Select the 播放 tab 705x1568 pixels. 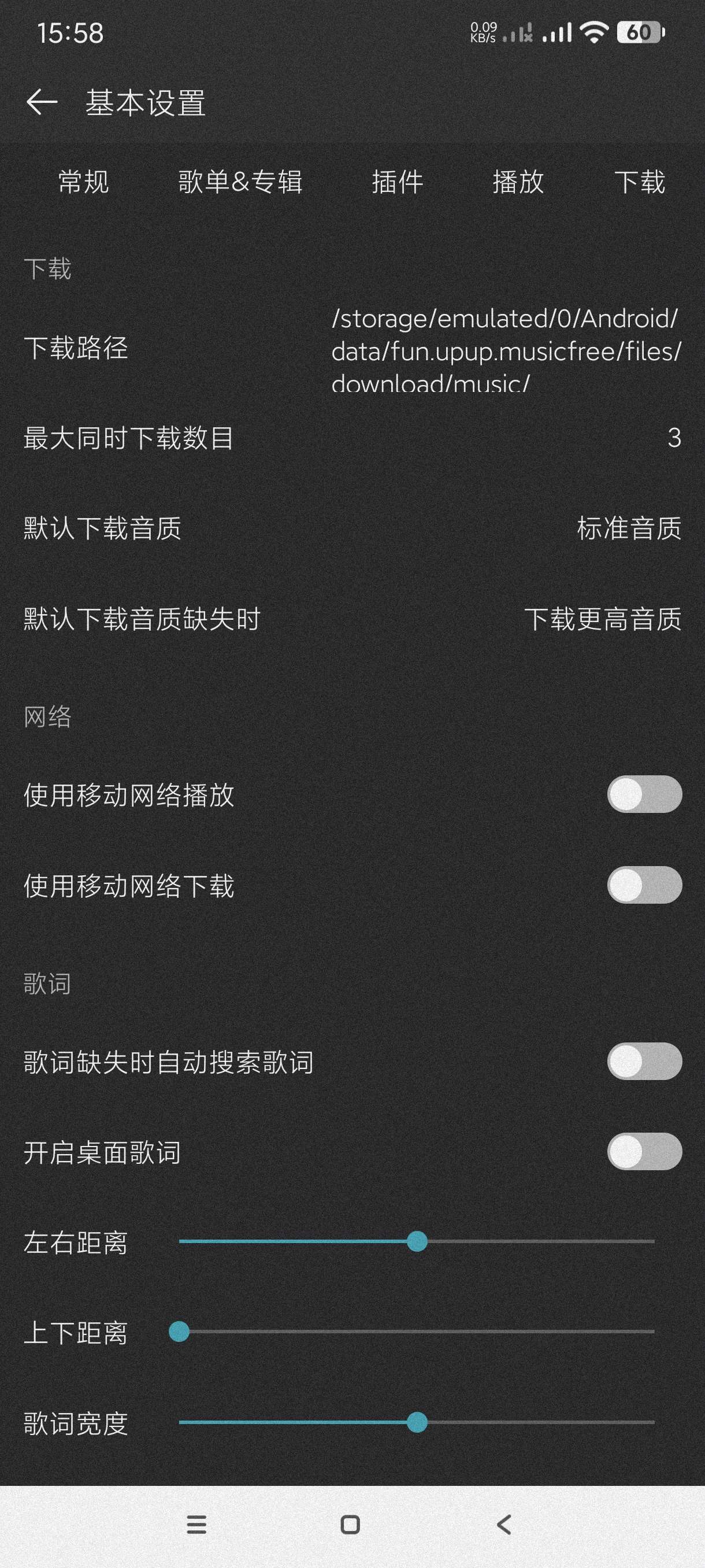click(518, 182)
